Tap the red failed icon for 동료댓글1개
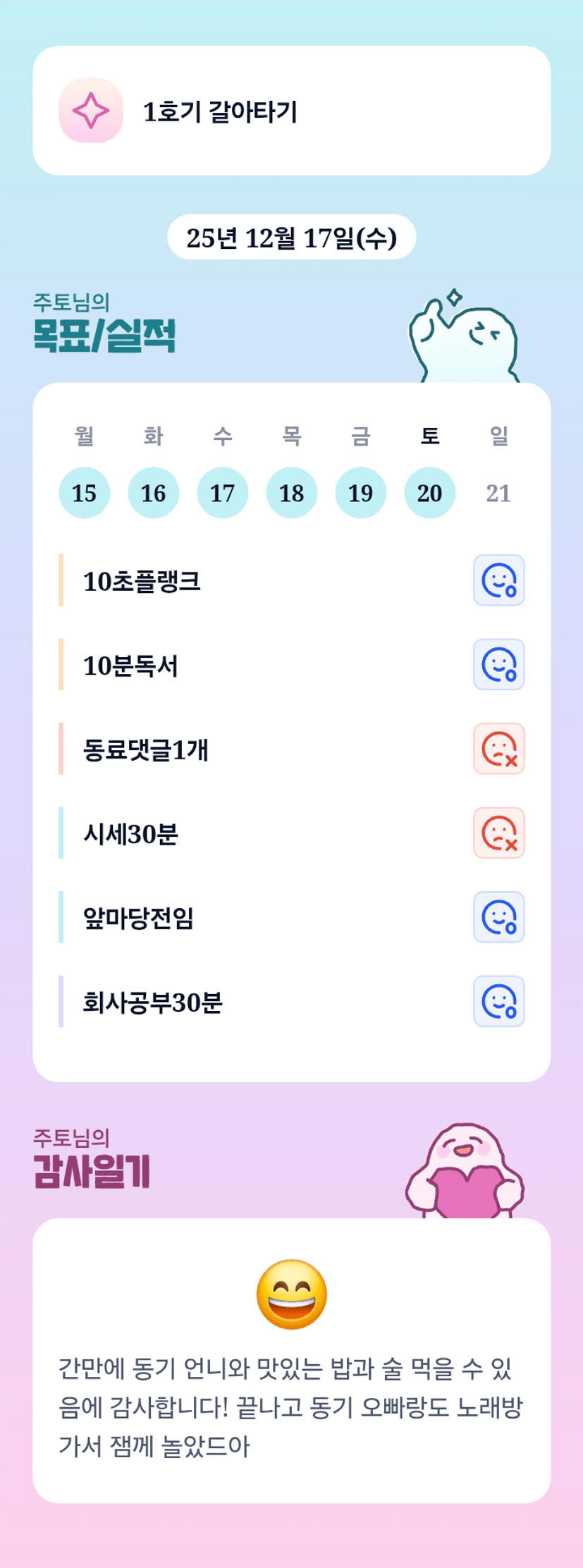This screenshot has height=1568, width=583. (x=498, y=749)
